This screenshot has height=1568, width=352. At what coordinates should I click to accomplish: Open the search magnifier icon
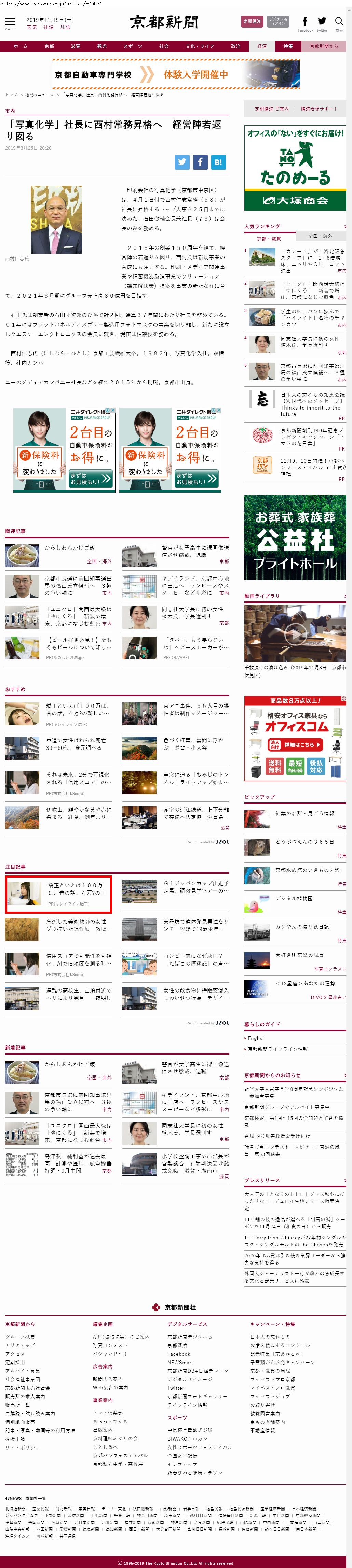coord(339,23)
